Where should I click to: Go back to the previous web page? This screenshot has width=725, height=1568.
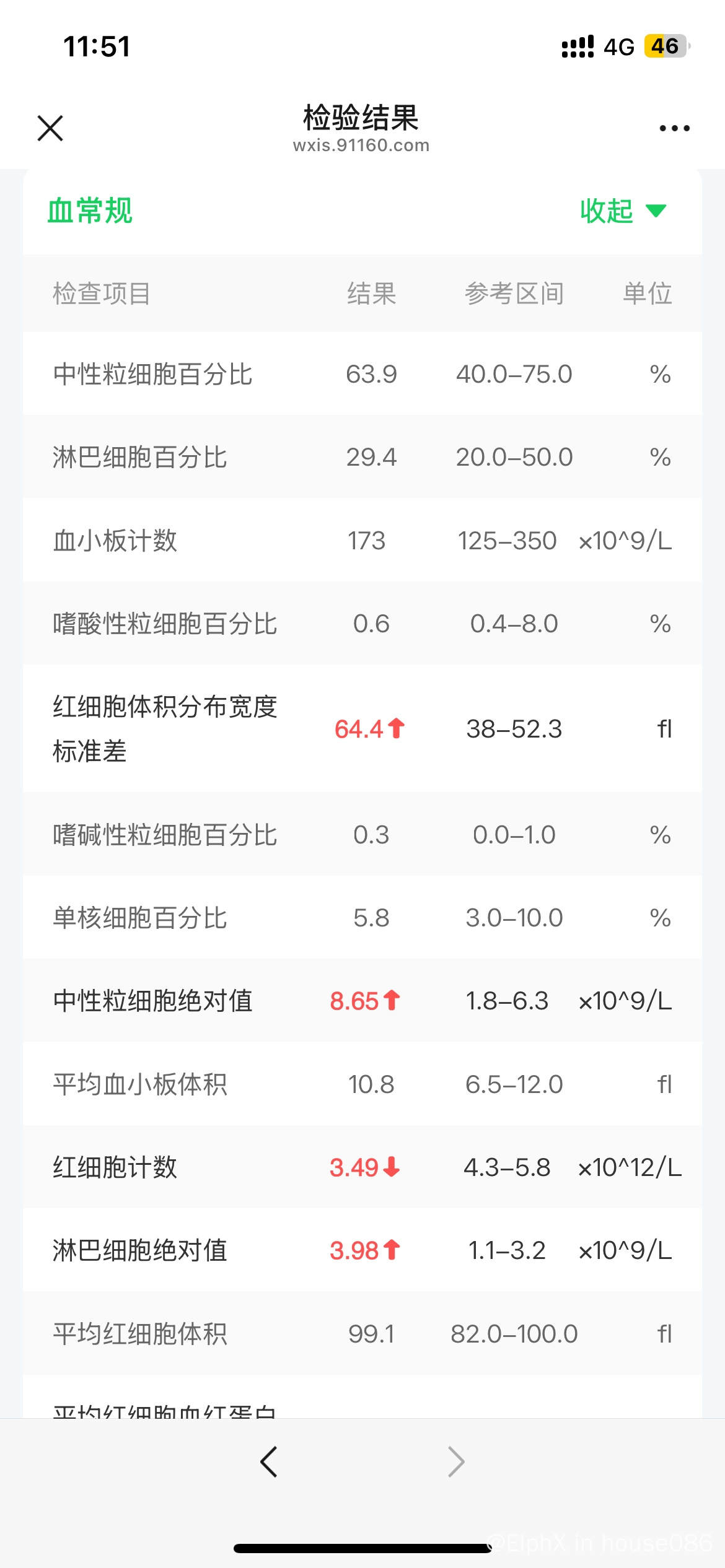coord(268,1462)
